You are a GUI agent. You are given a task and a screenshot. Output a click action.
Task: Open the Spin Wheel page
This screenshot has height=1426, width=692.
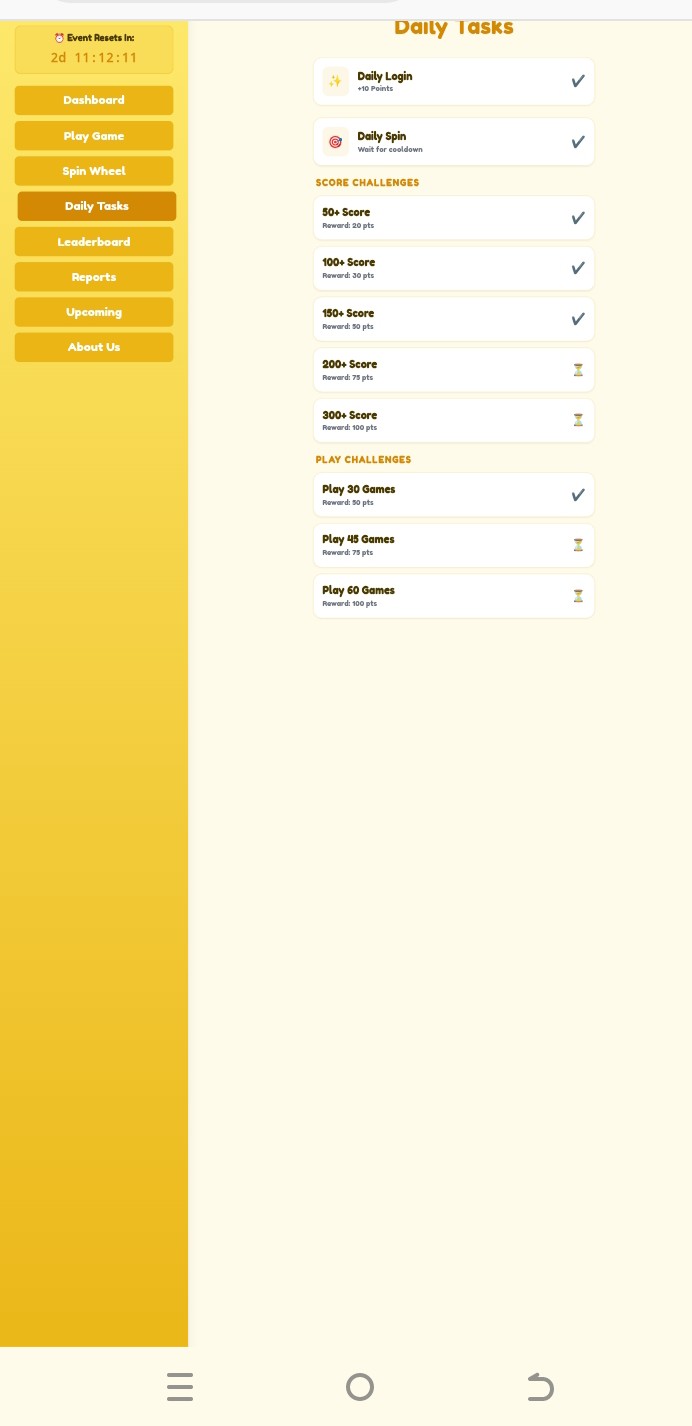coord(94,171)
